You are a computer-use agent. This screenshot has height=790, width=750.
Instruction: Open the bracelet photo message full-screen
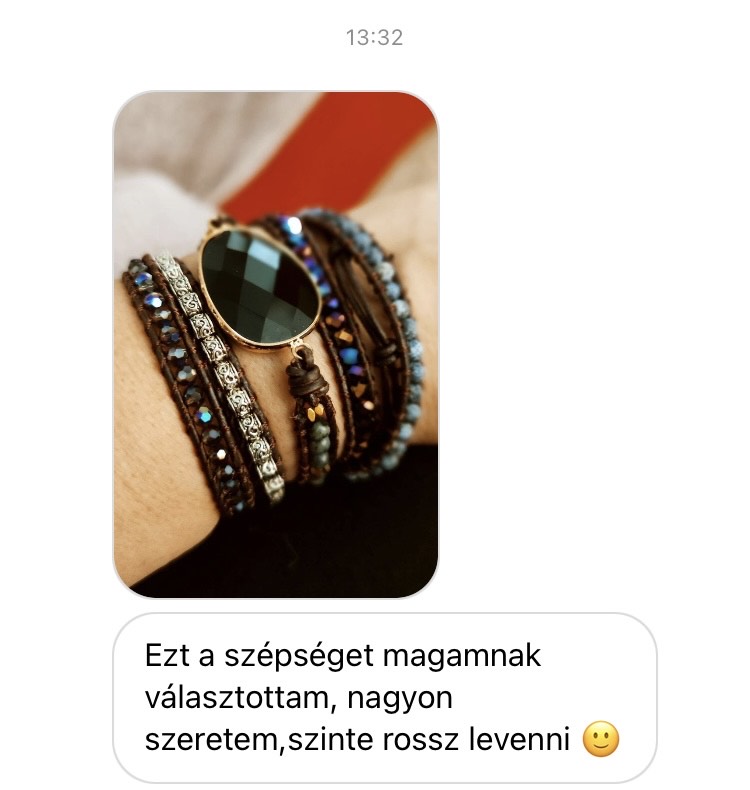275,345
